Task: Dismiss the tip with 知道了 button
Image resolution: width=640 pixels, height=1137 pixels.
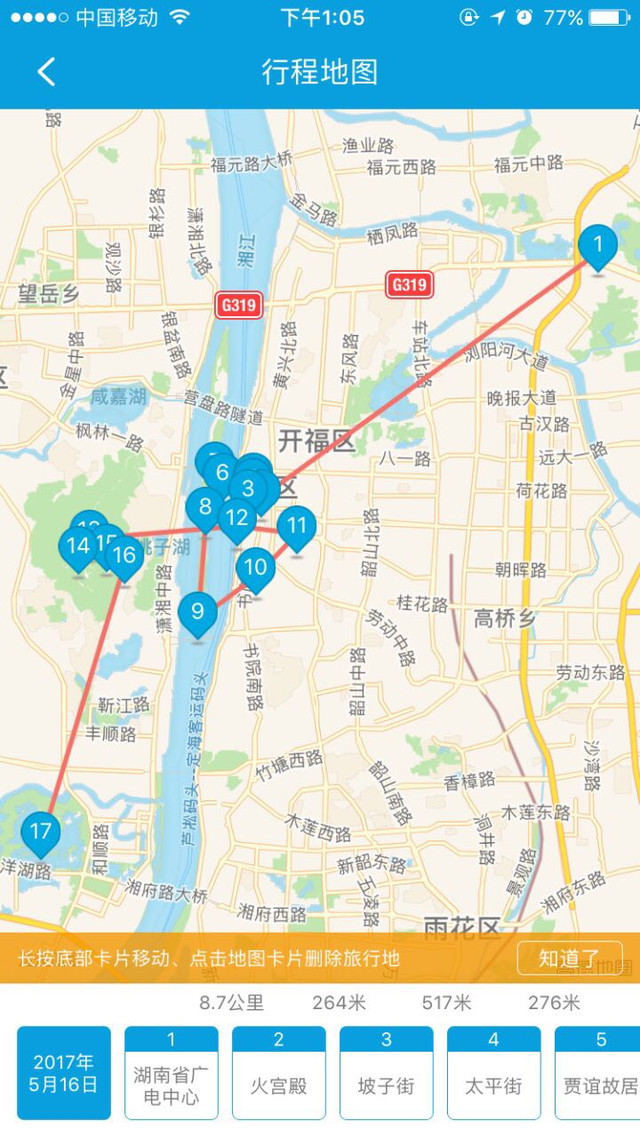Action: [570, 958]
